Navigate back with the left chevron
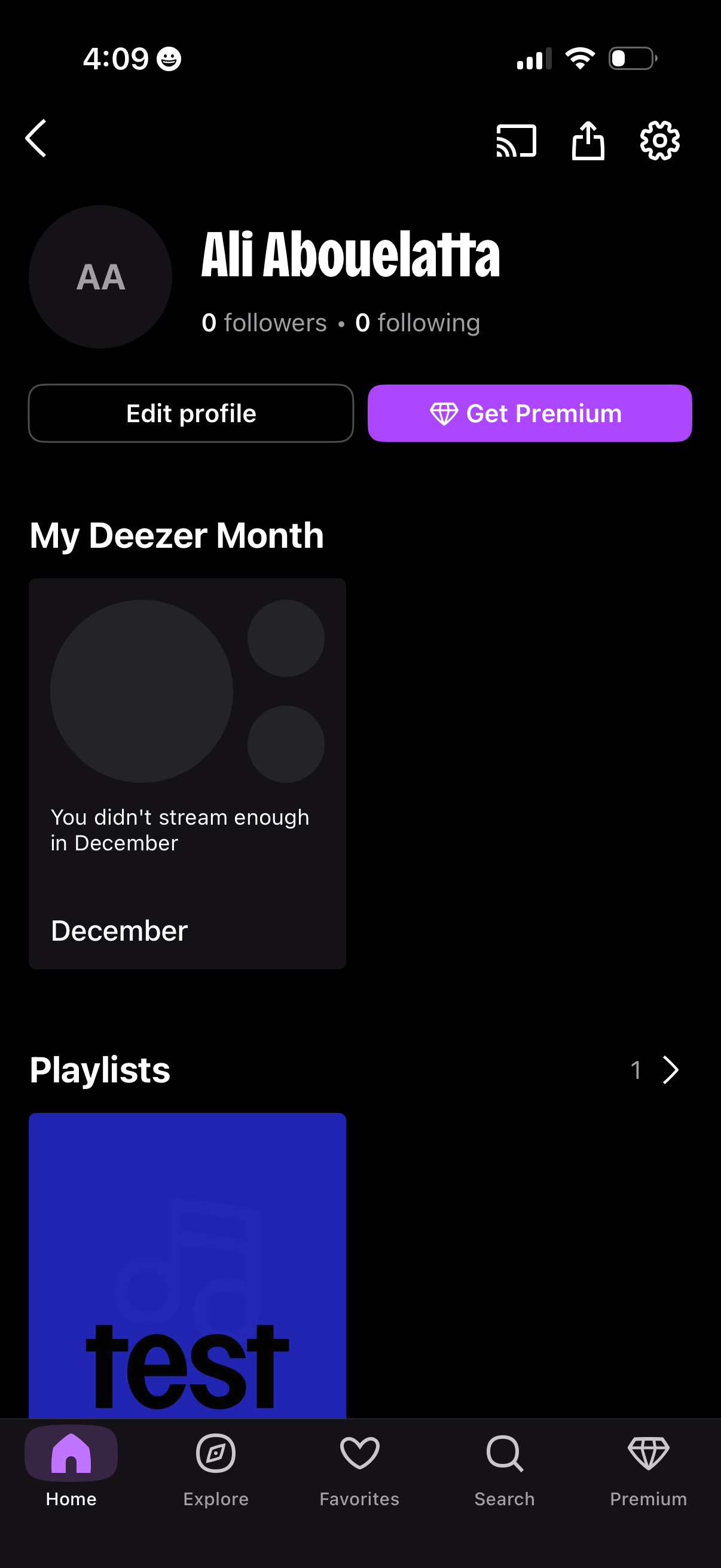Image resolution: width=721 pixels, height=1568 pixels. click(35, 139)
